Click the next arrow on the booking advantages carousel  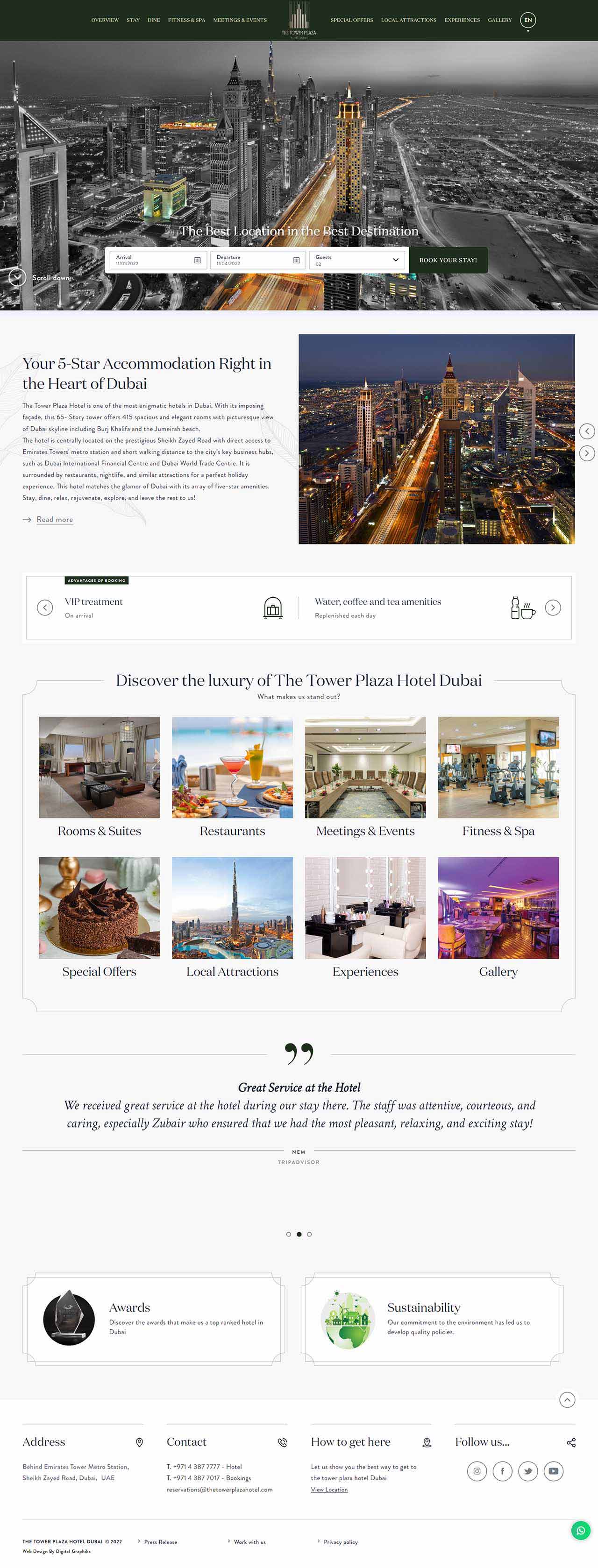[553, 607]
